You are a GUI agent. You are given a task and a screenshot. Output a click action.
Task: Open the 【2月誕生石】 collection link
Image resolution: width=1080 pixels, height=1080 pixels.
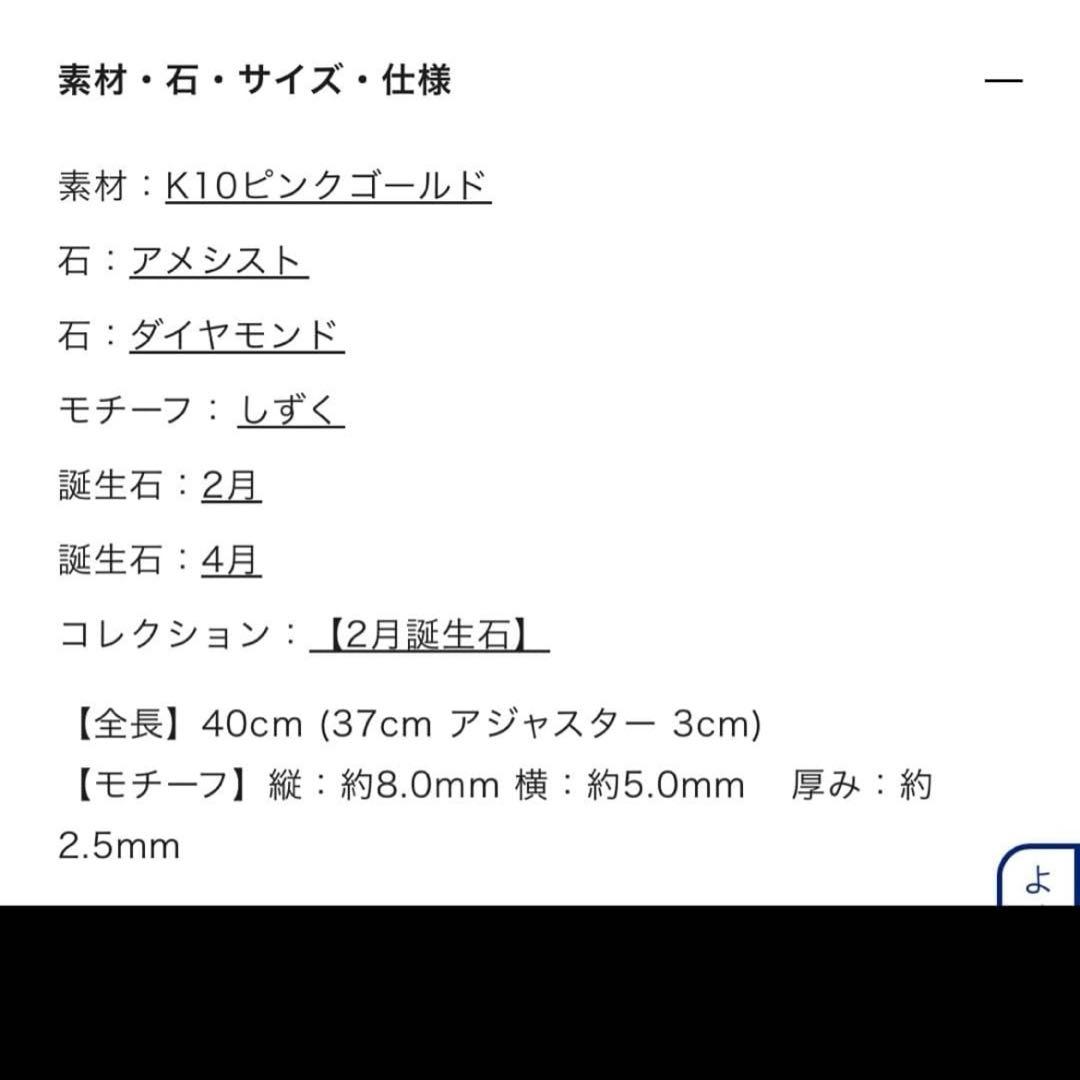point(429,635)
